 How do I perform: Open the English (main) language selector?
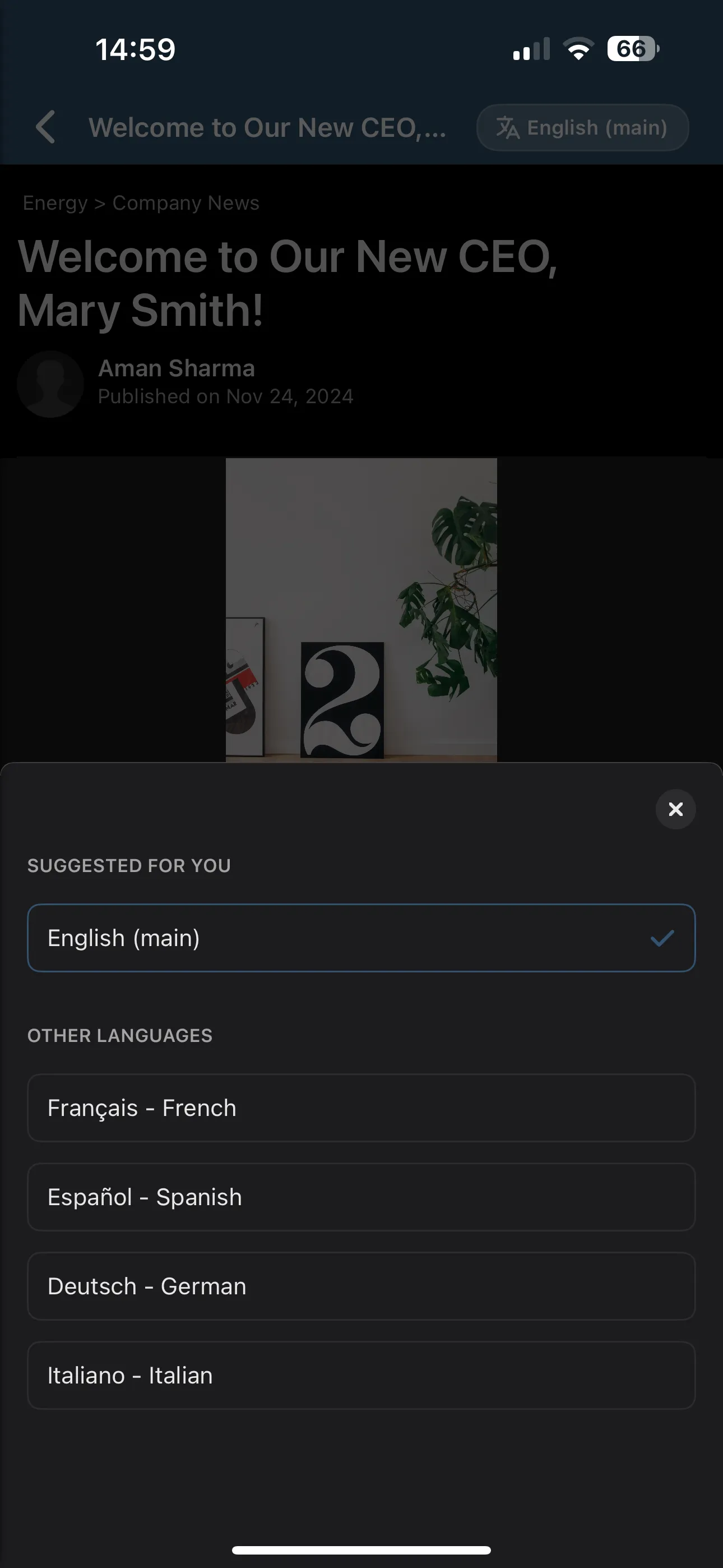click(x=582, y=127)
